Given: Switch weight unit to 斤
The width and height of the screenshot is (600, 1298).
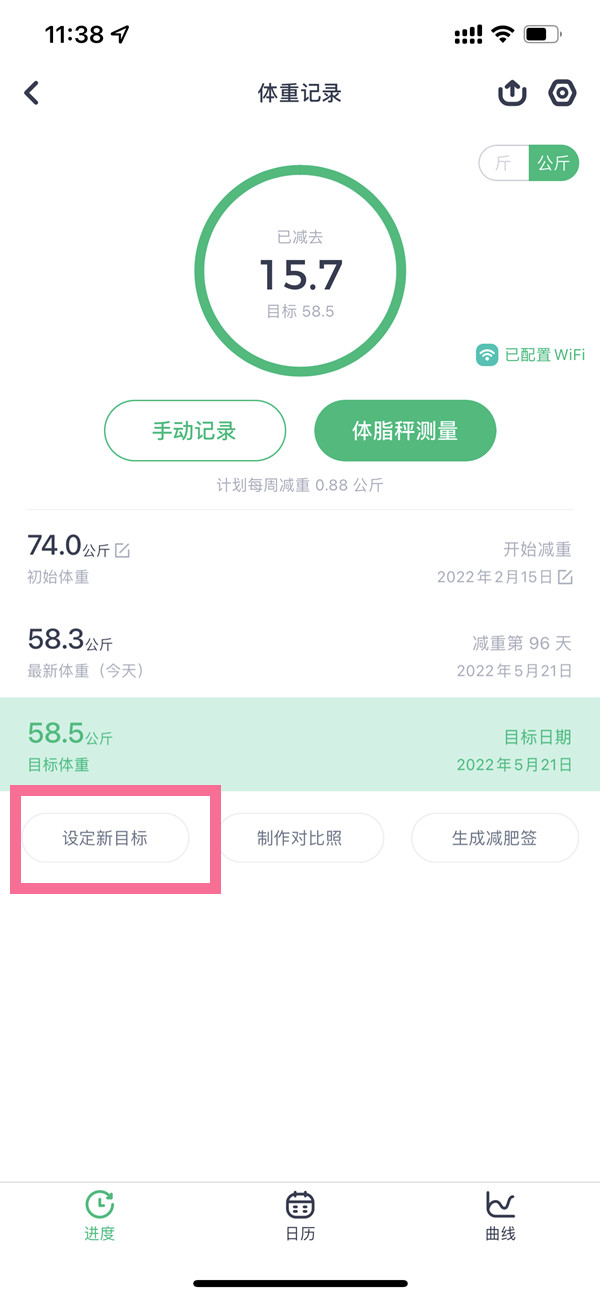Looking at the screenshot, I should [x=503, y=164].
